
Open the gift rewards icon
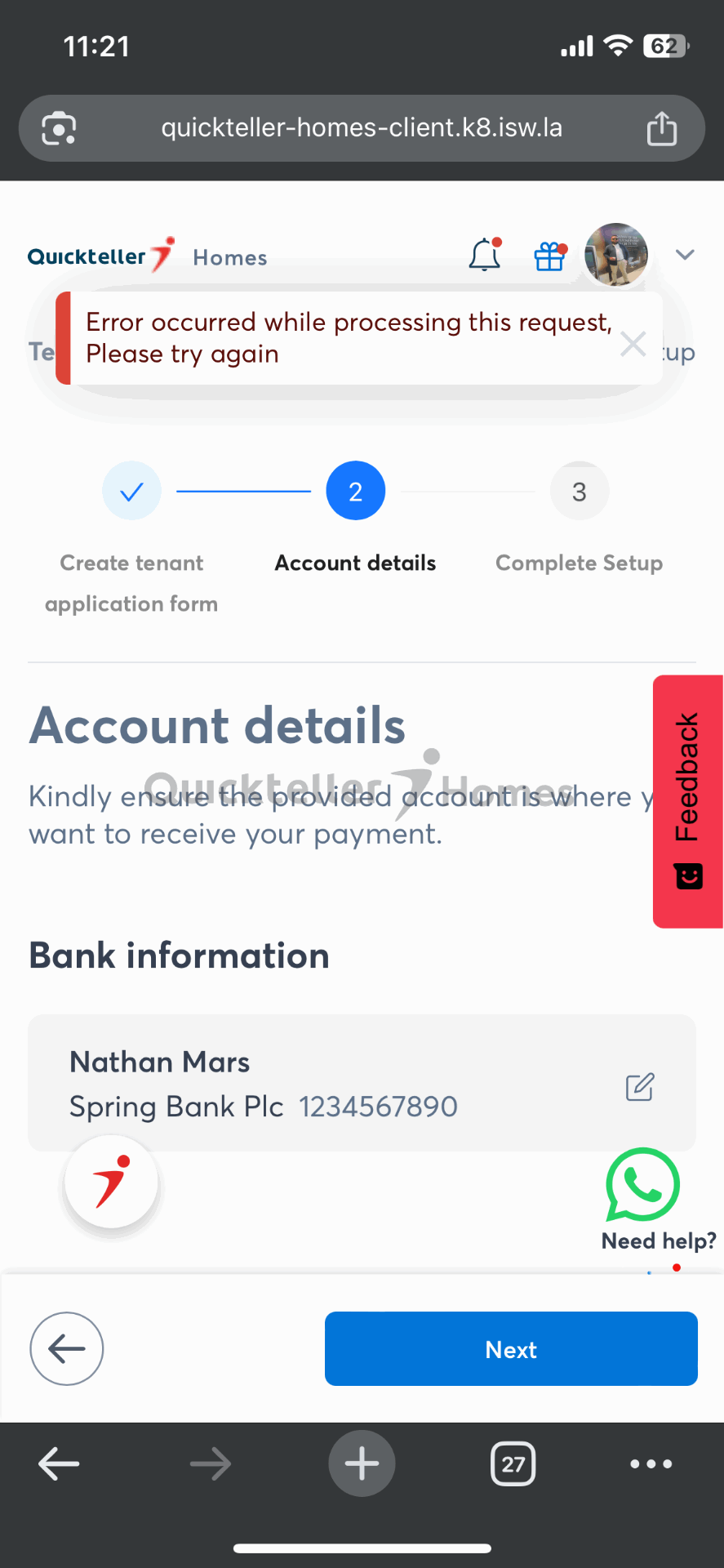pyautogui.click(x=549, y=256)
